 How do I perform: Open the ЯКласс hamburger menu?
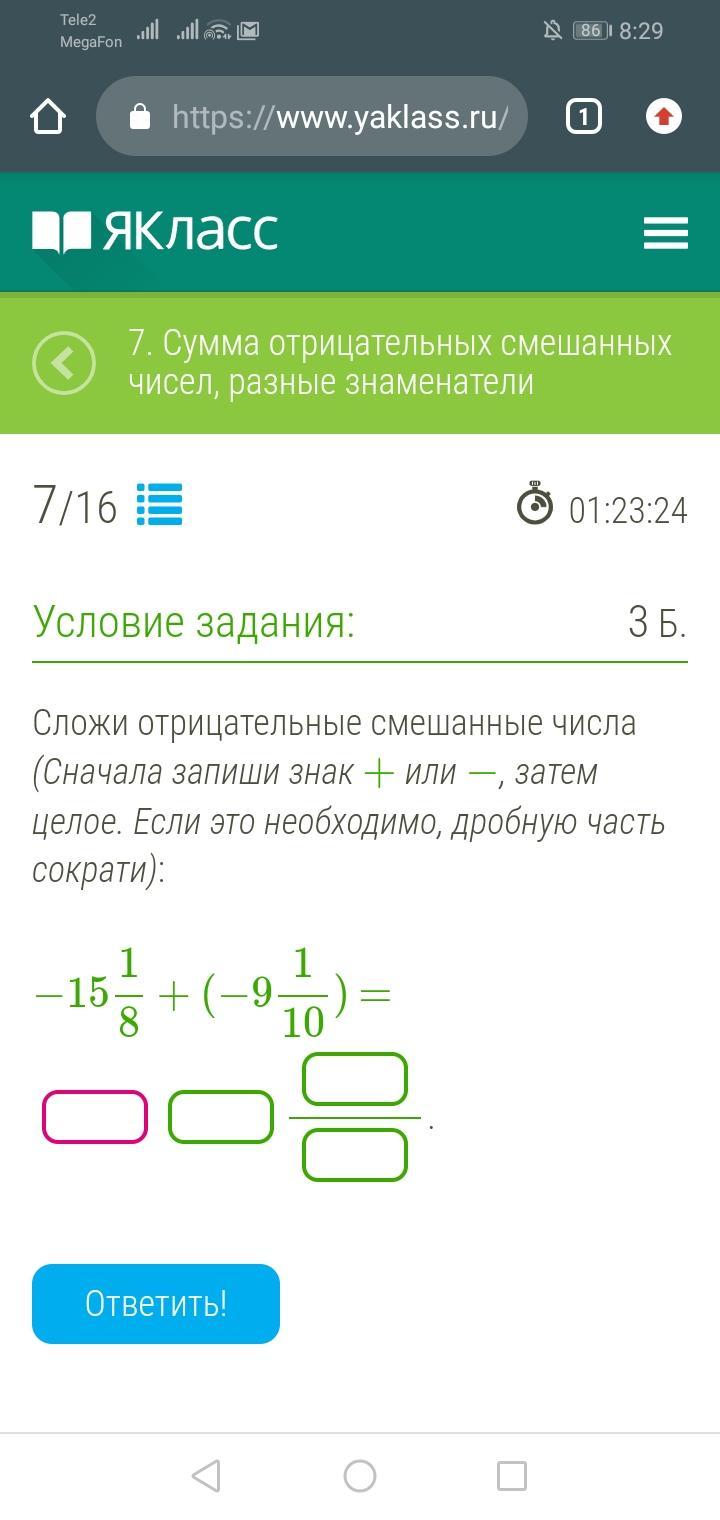pos(665,233)
